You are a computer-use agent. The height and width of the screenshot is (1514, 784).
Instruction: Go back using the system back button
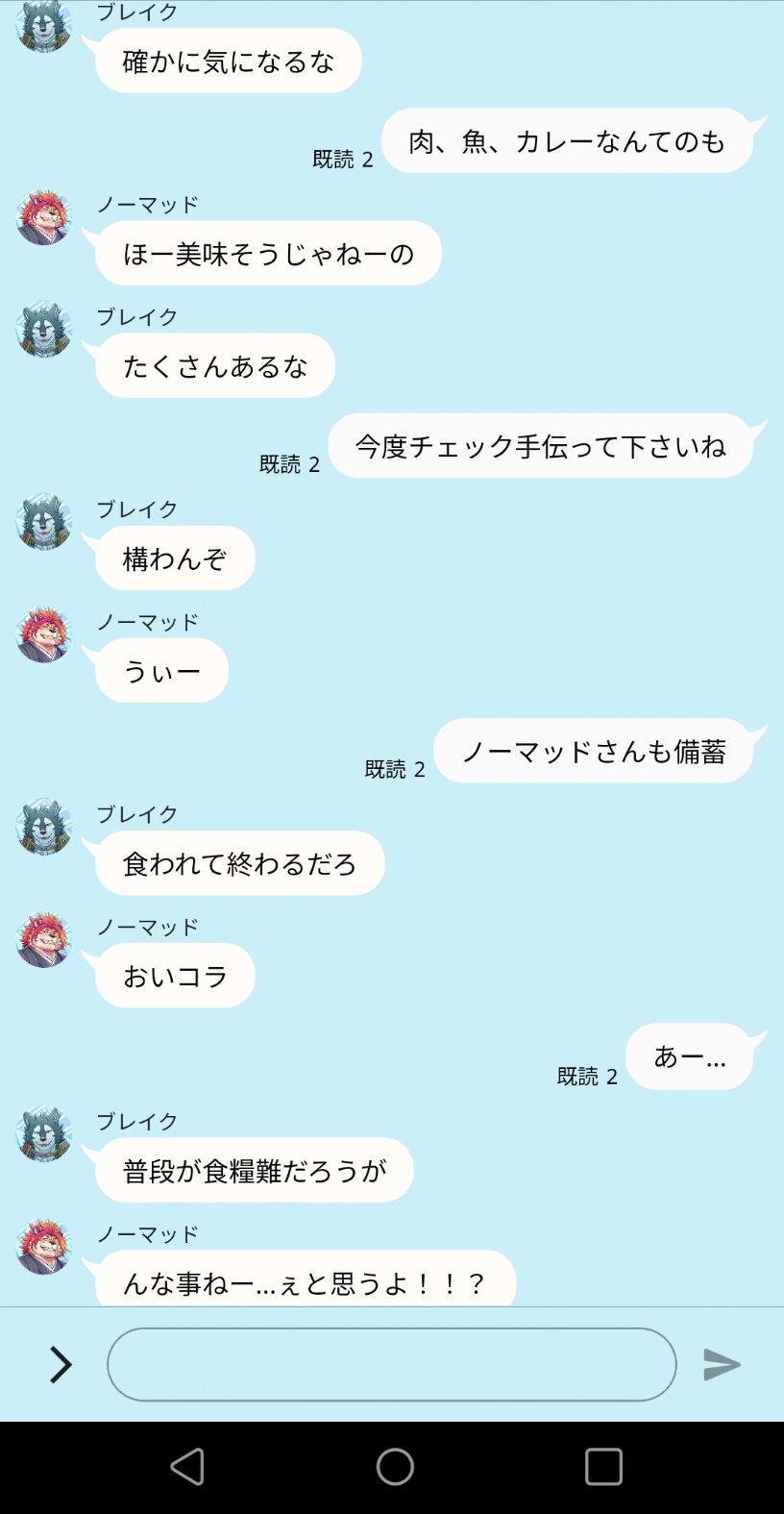187,1467
